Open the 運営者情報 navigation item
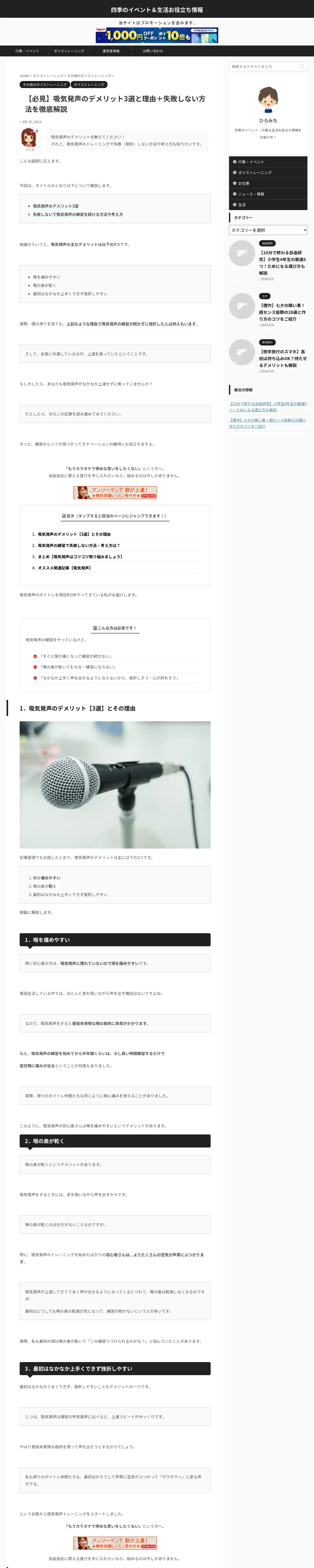This screenshot has width=314, height=1568. pos(111,51)
